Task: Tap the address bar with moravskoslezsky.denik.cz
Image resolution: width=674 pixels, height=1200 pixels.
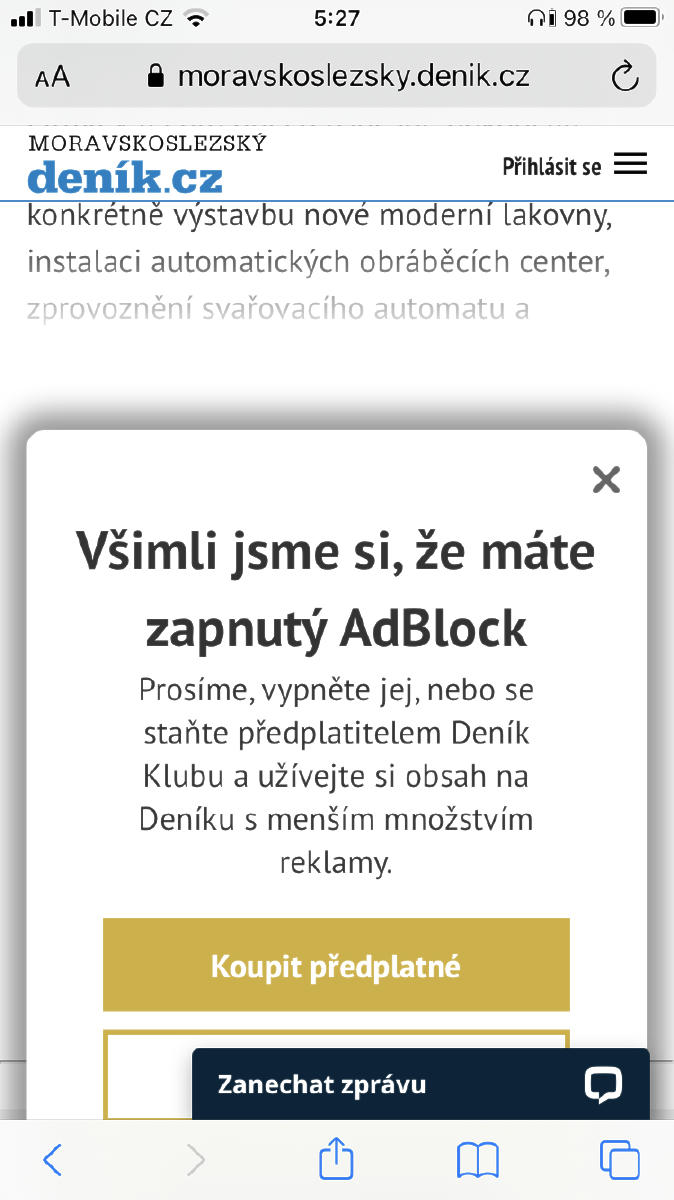Action: [x=338, y=76]
